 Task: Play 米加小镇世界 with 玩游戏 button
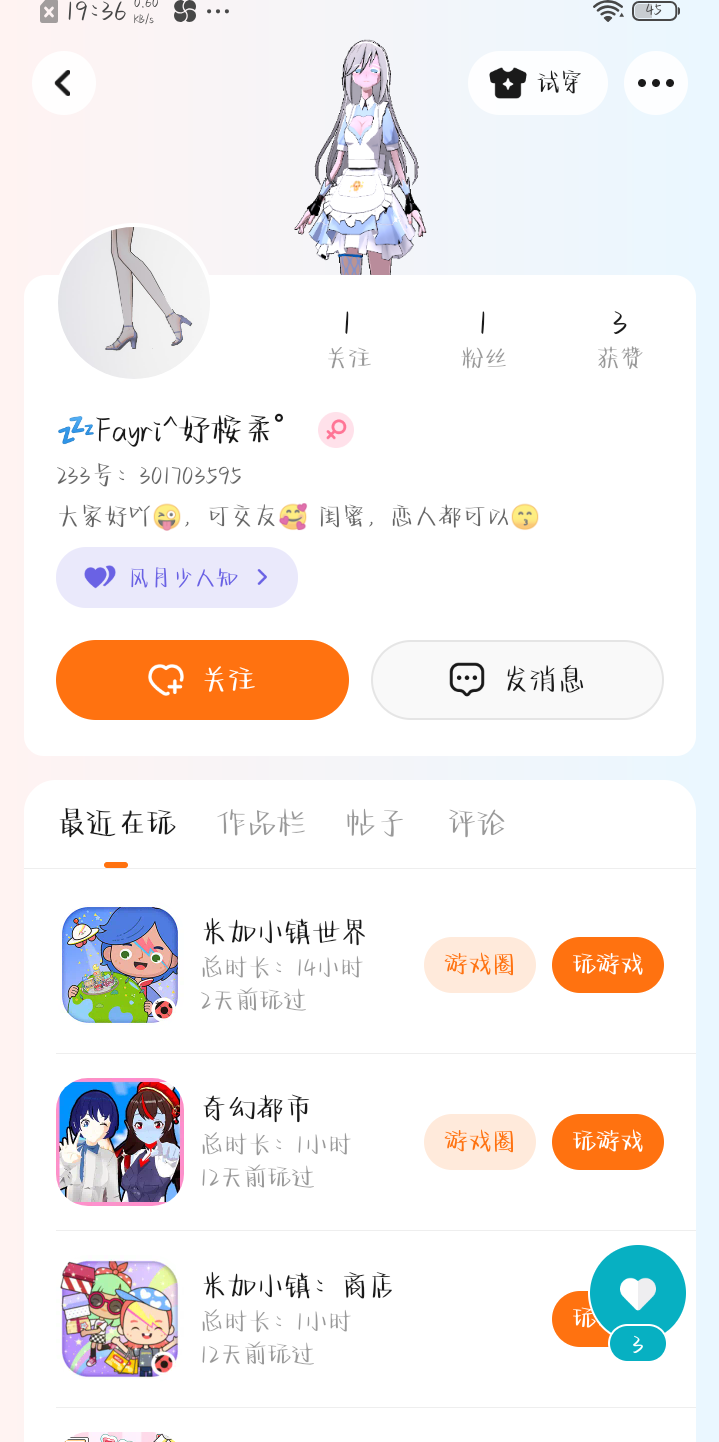[x=607, y=965]
